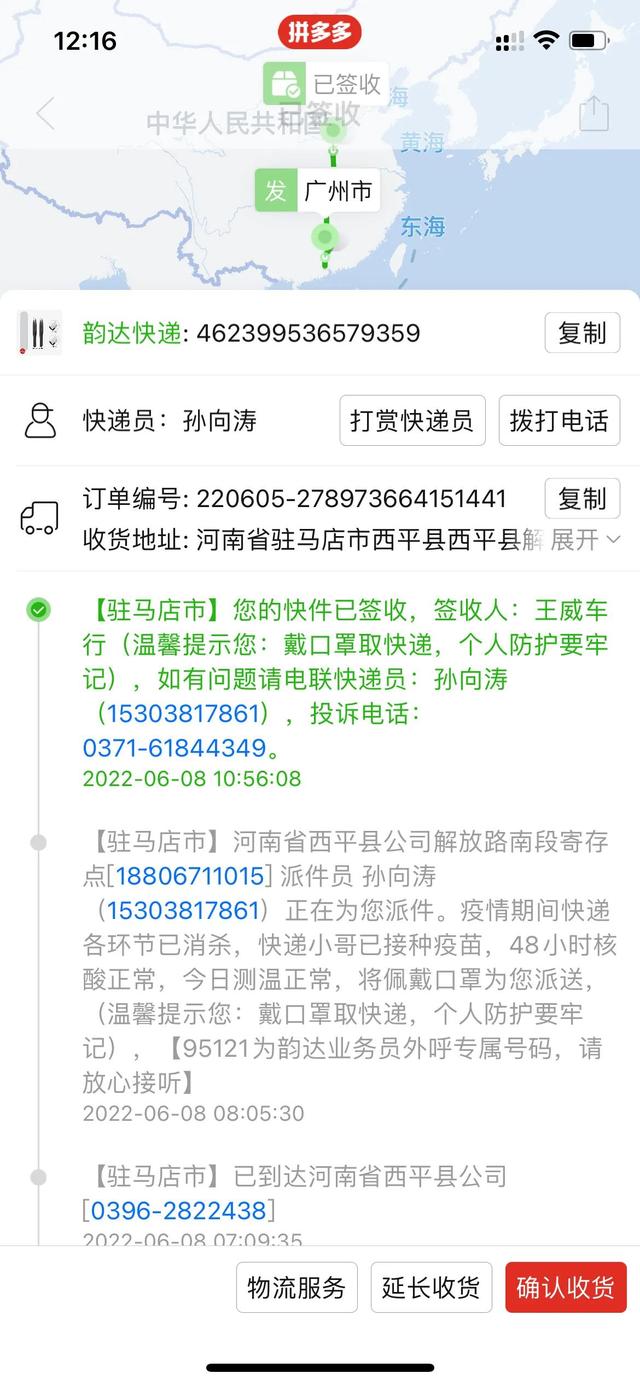Screen dimensions: 640x1385
Task: Copy the order number 订单编号
Action: tap(582, 498)
